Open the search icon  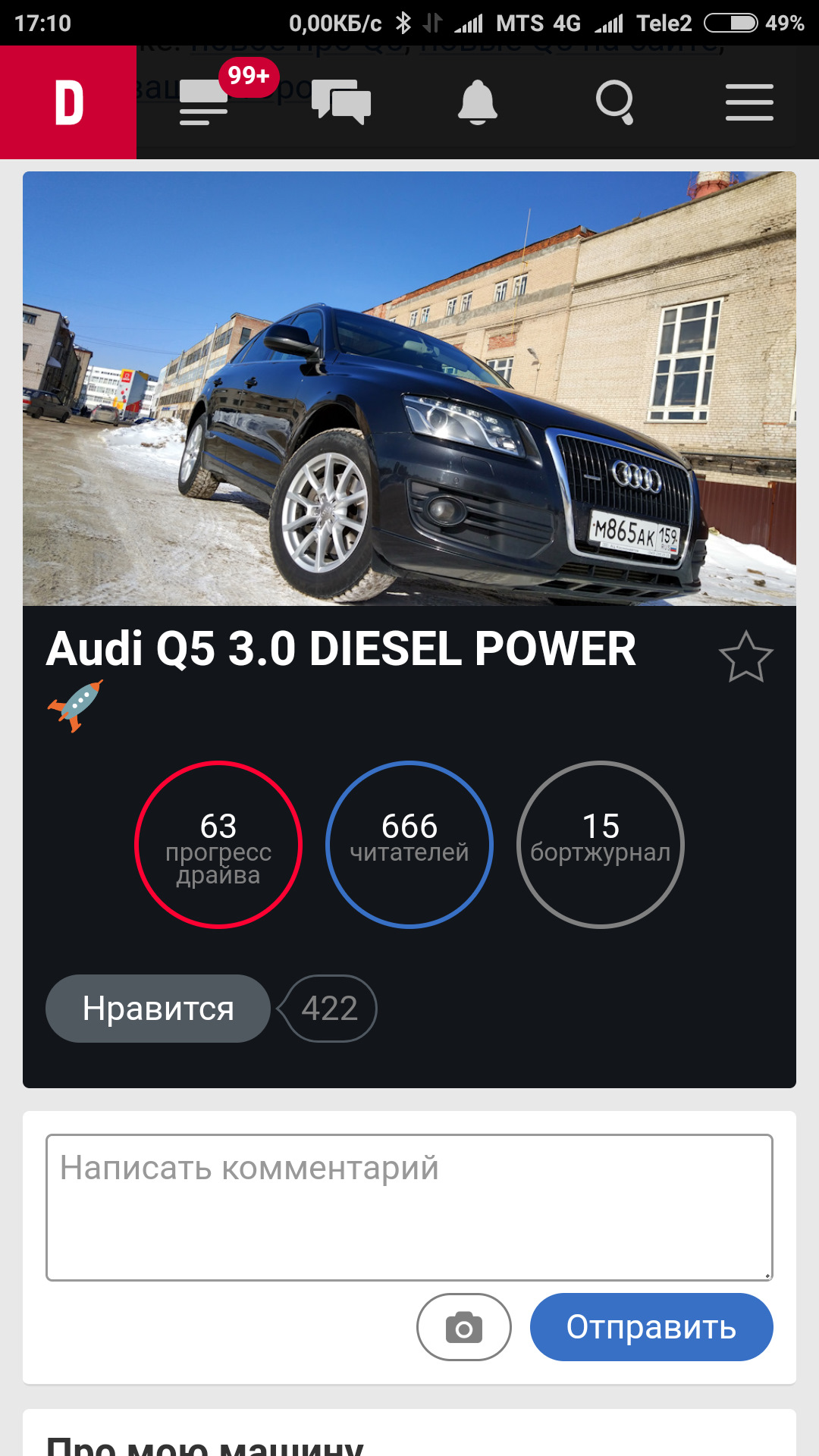click(614, 102)
